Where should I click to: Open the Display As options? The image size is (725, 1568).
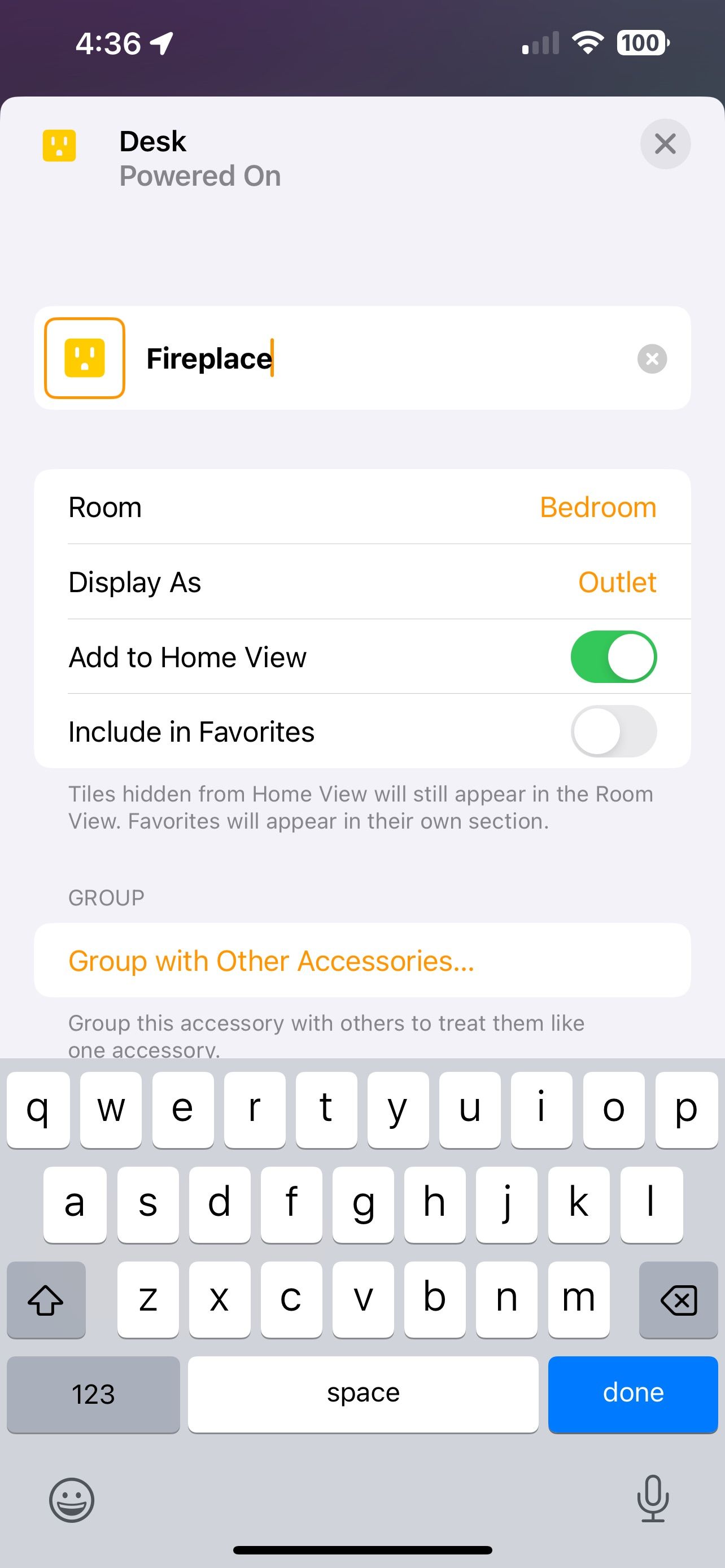pos(617,582)
